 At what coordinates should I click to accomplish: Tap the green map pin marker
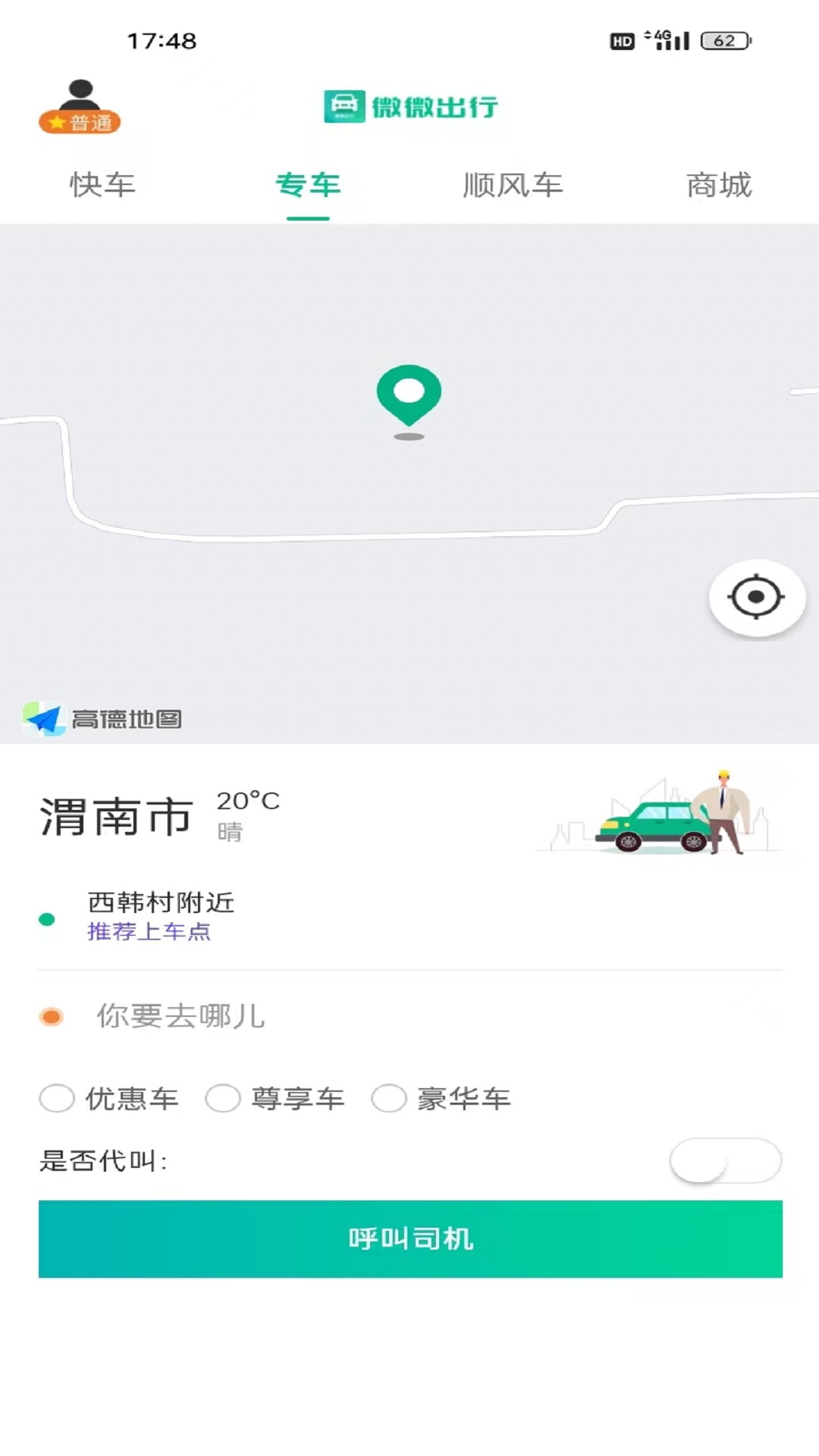pos(410,393)
